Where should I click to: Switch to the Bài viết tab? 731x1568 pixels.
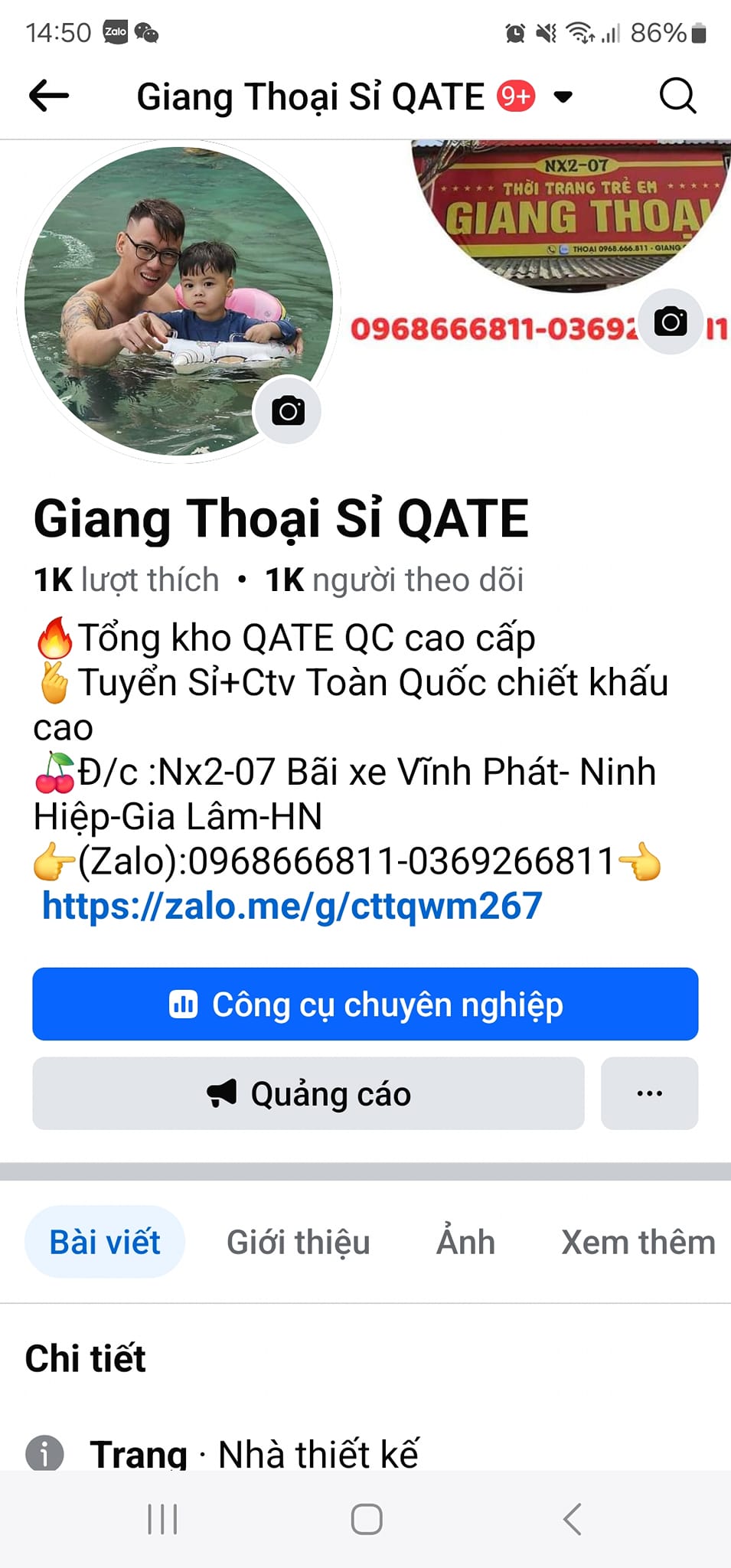coord(105,1242)
